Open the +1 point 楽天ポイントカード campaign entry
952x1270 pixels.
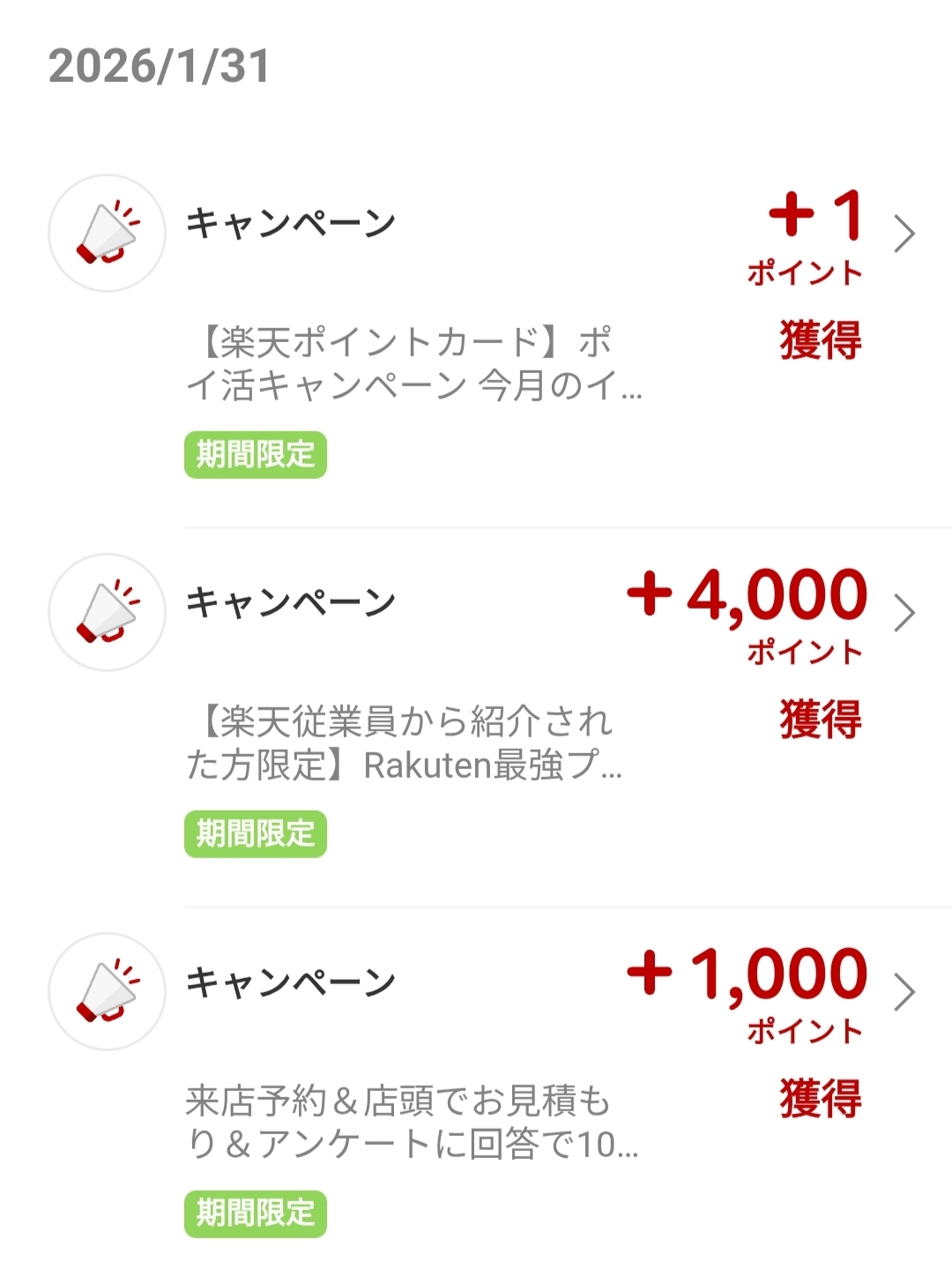point(904,235)
